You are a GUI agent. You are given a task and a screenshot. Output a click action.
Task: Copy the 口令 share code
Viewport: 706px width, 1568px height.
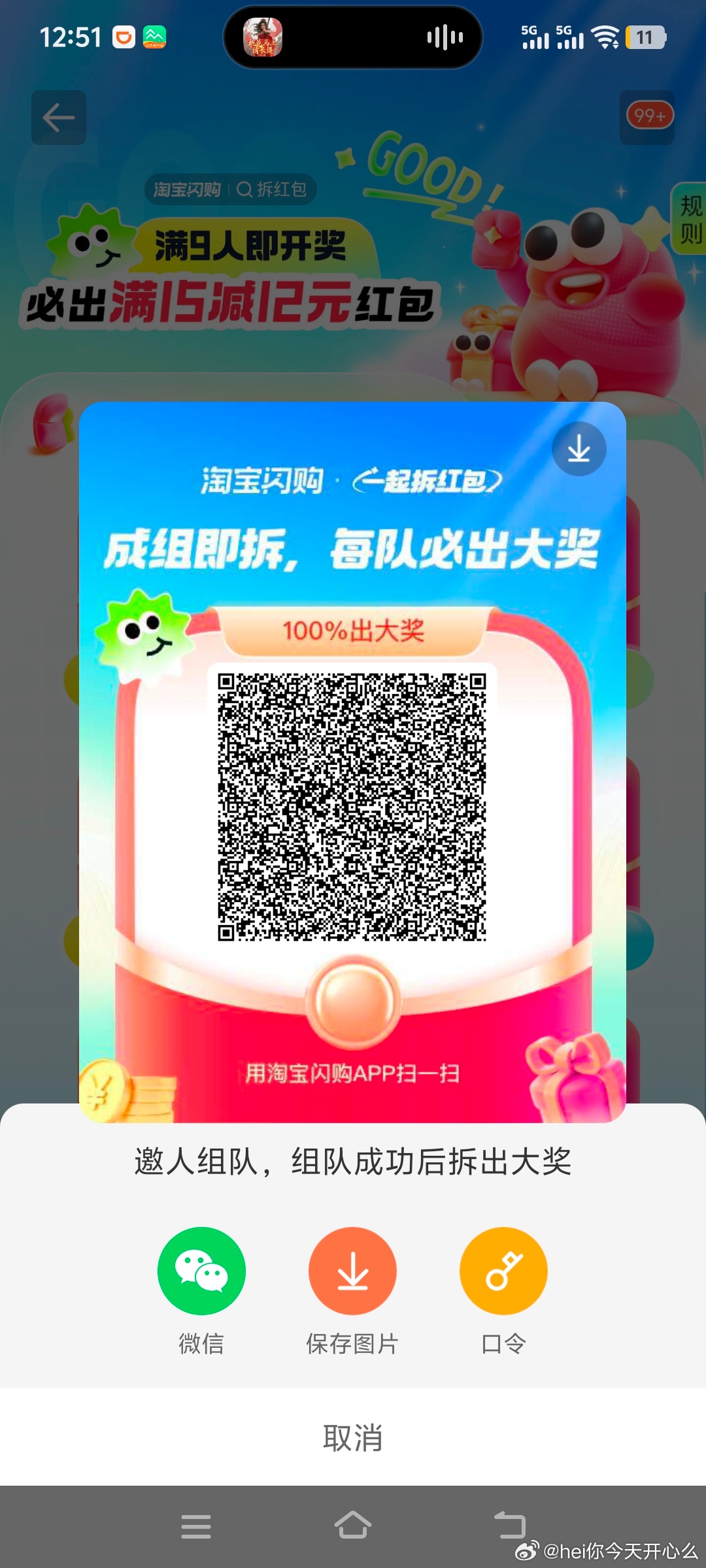tap(503, 1271)
